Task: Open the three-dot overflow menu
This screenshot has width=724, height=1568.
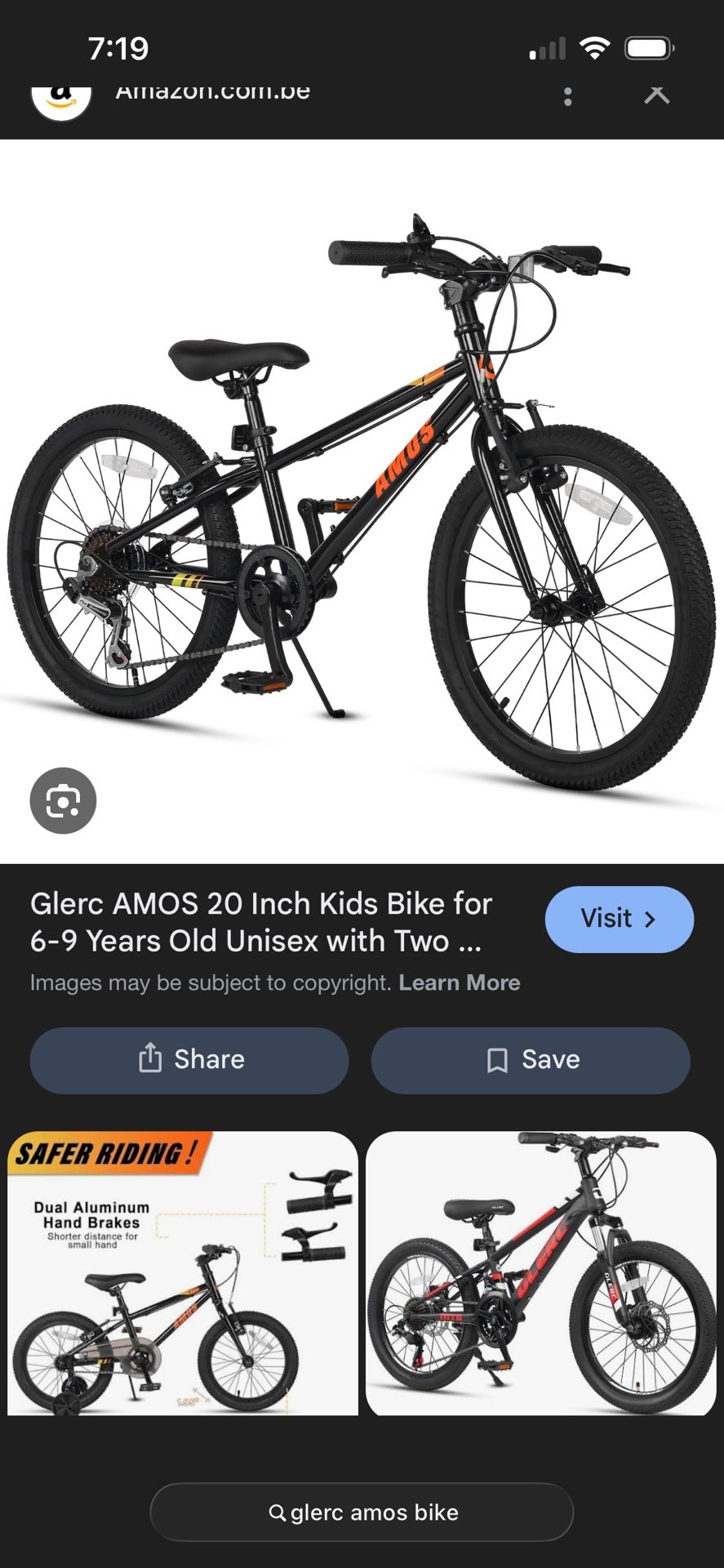Action: click(x=568, y=96)
